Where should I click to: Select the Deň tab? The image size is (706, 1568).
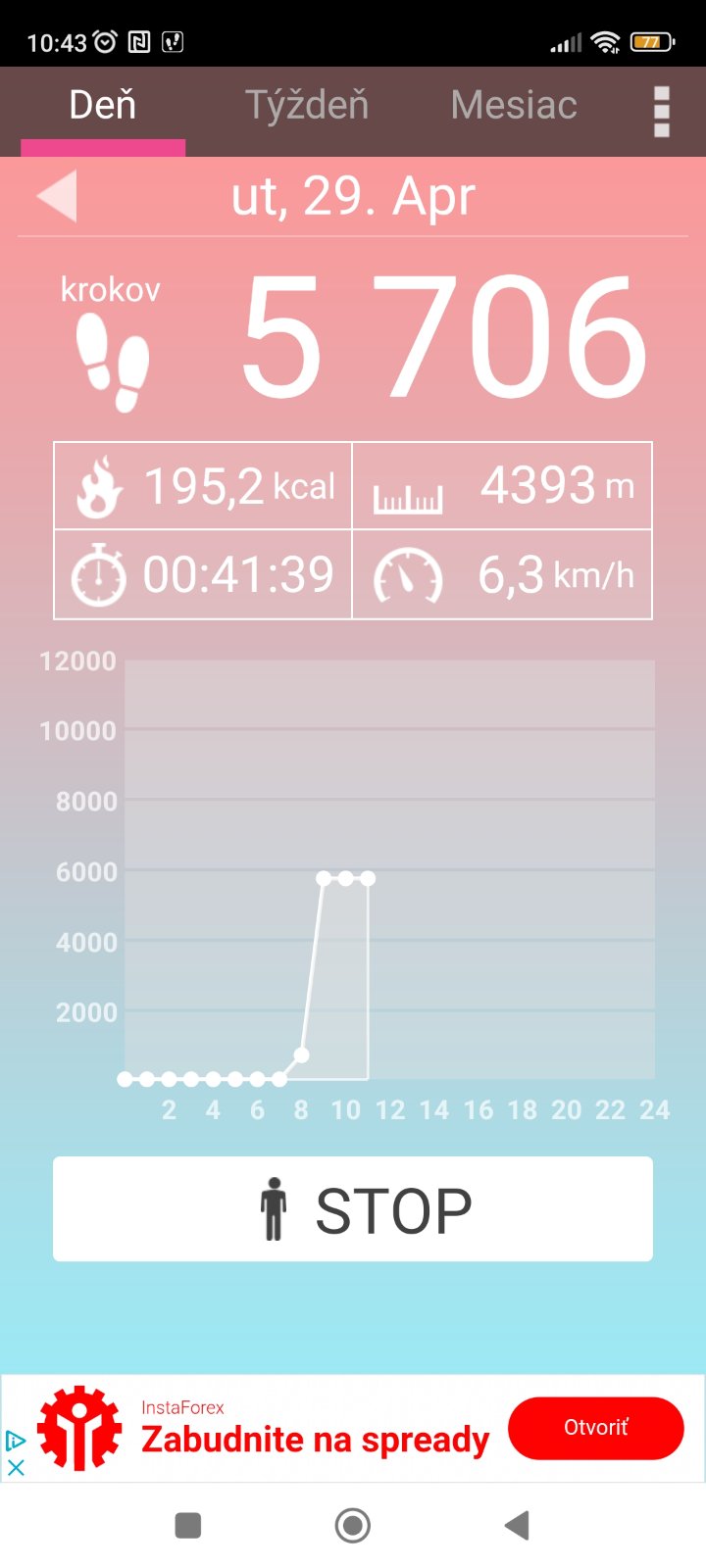tap(103, 106)
